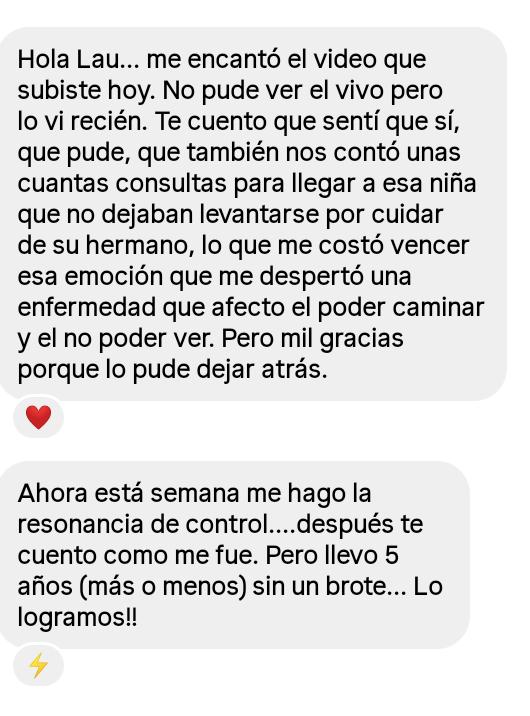Open the heart reaction under the first message
Viewport: 530px width, 716px height.
38,417
